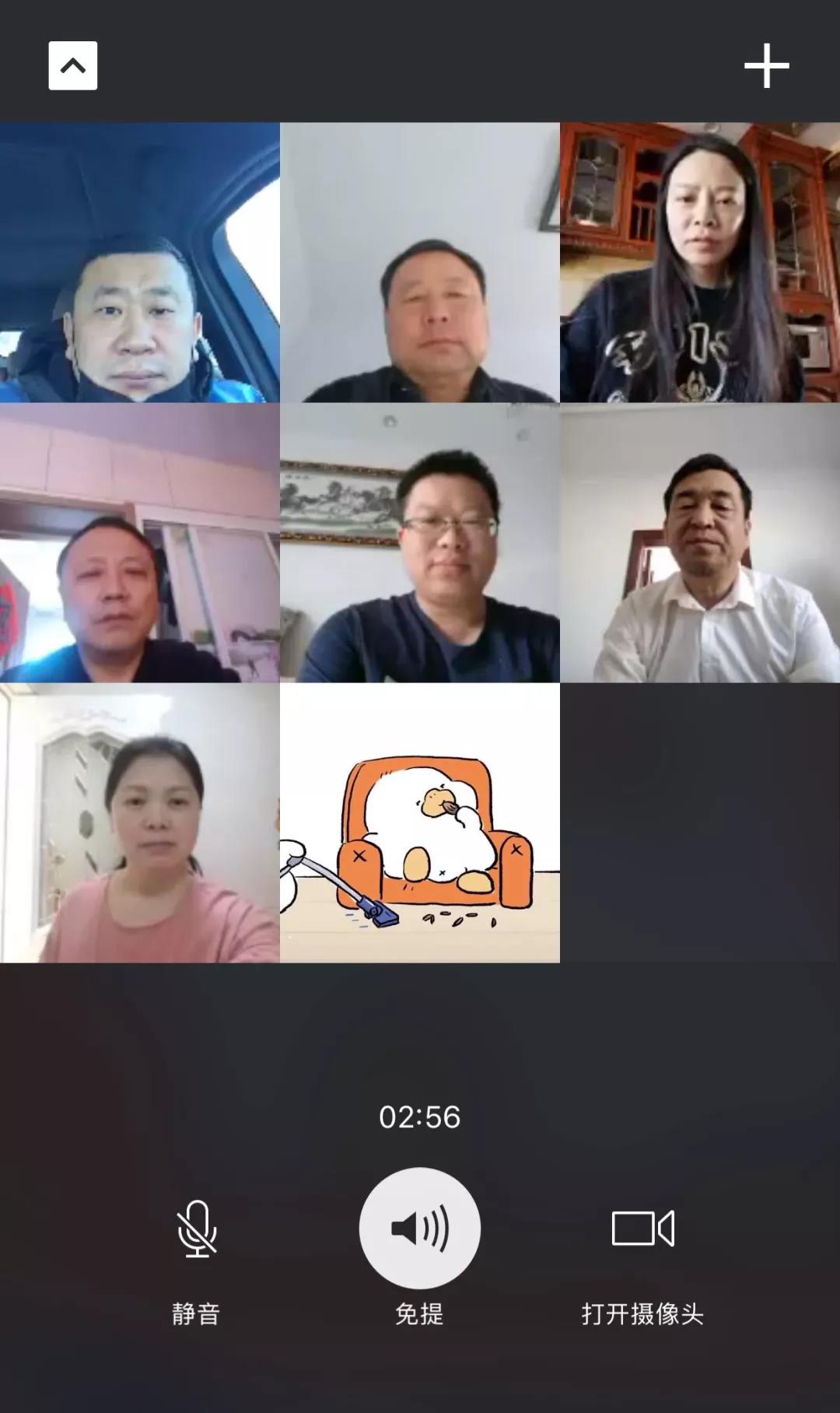840x1413 pixels.
Task: Select the video tile of man in car
Action: [140, 262]
